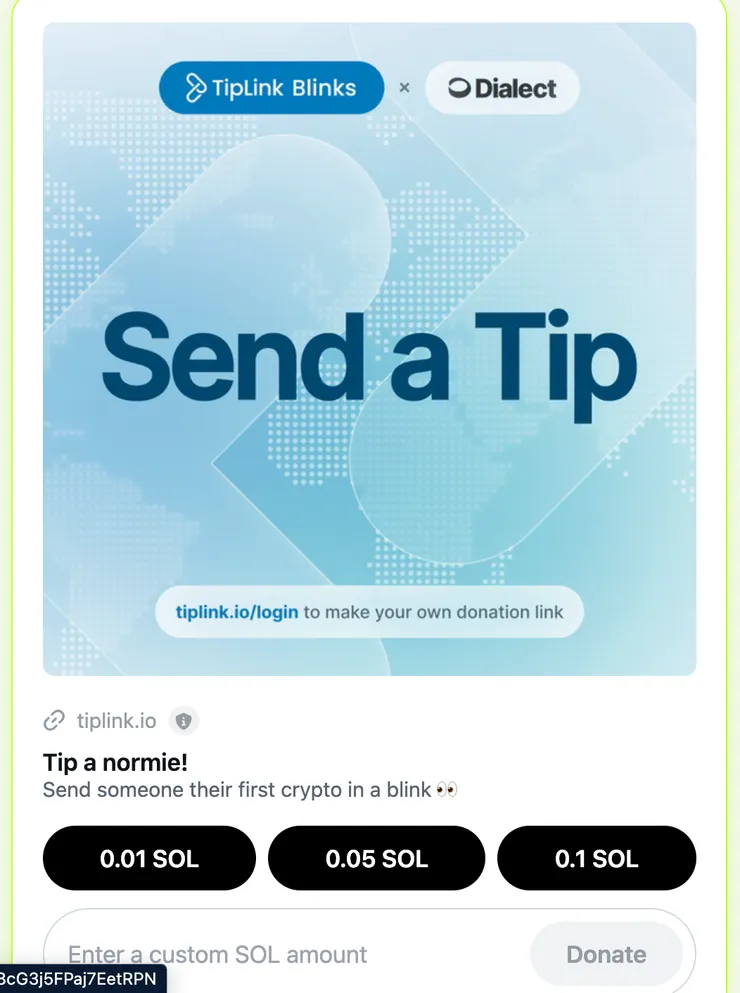Open the tiplink.io link
740x993 pixels.
[115, 720]
